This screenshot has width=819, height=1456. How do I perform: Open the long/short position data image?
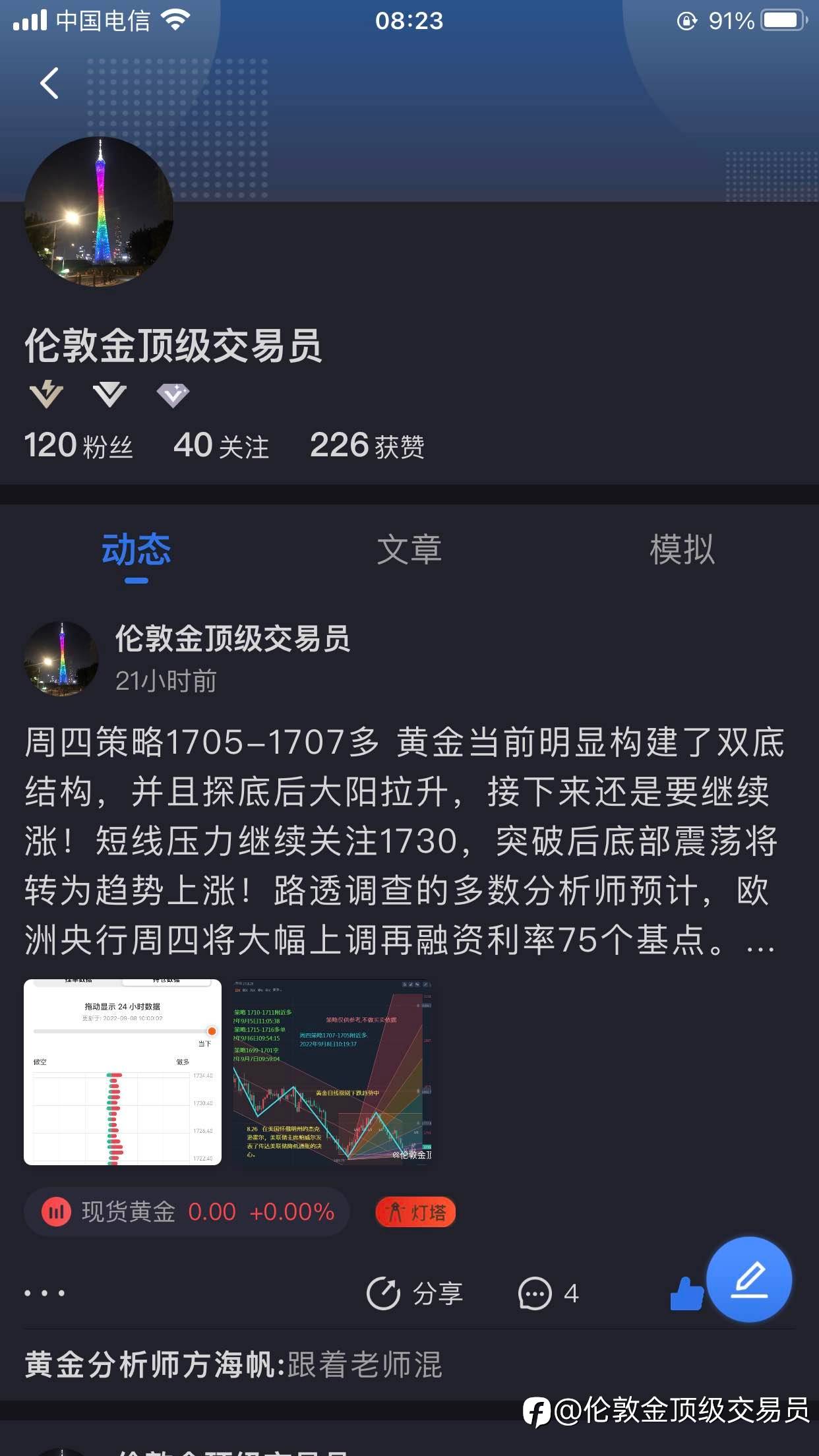123,1072
